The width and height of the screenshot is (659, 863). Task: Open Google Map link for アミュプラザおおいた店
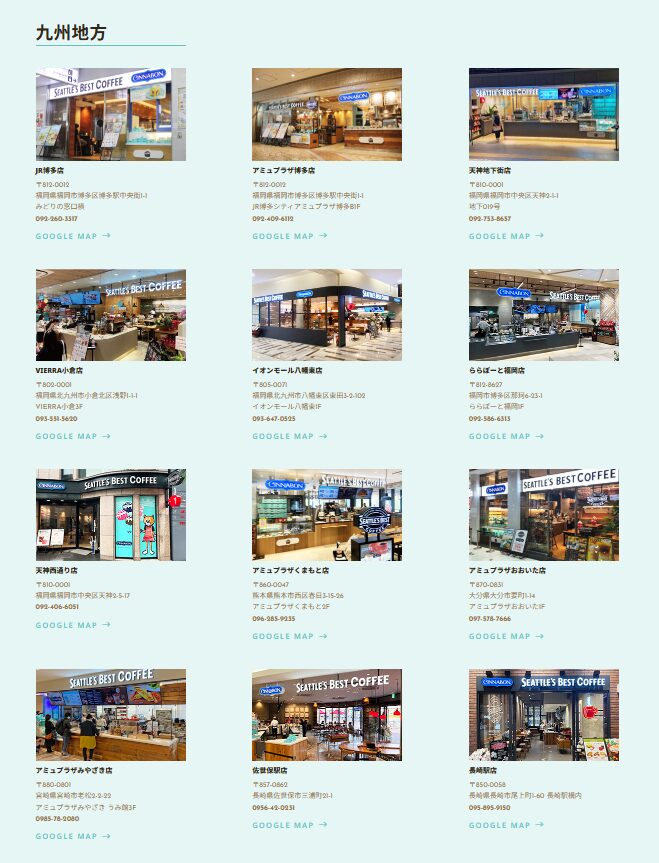pyautogui.click(x=506, y=637)
